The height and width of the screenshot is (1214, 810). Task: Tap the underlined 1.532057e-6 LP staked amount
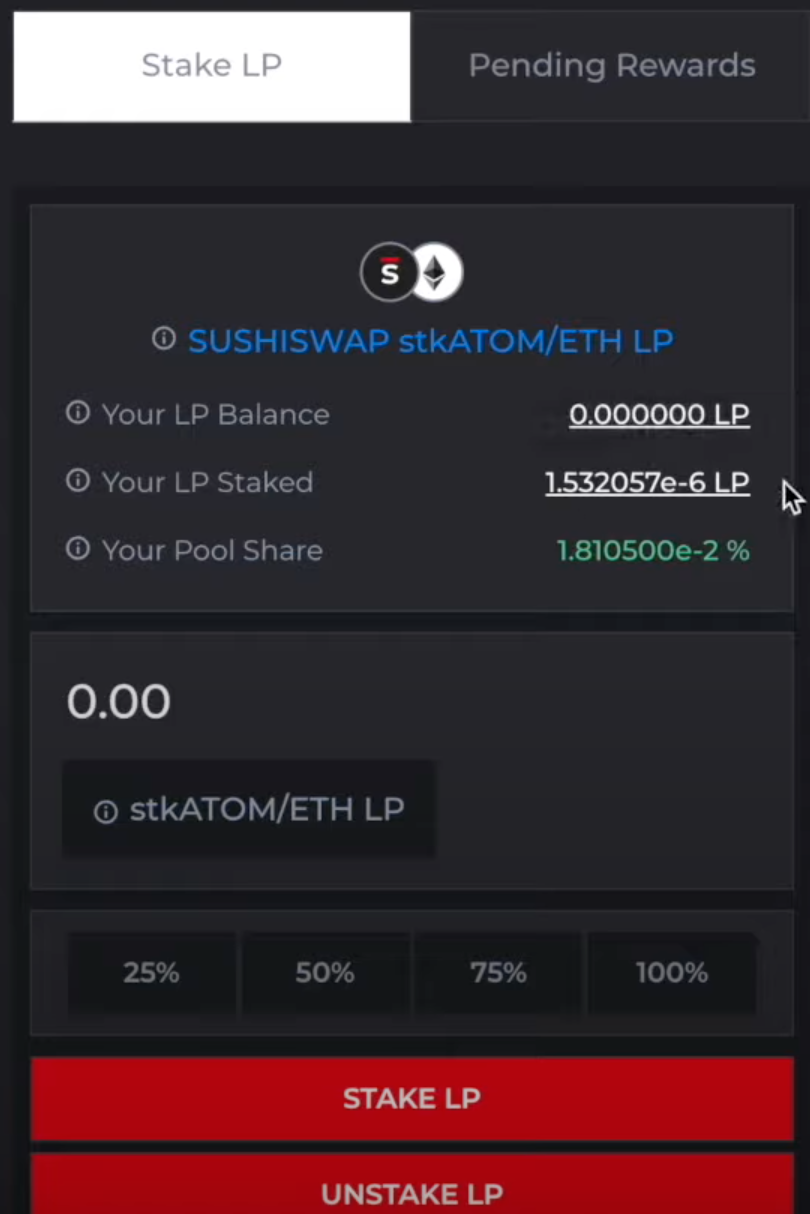(x=647, y=482)
